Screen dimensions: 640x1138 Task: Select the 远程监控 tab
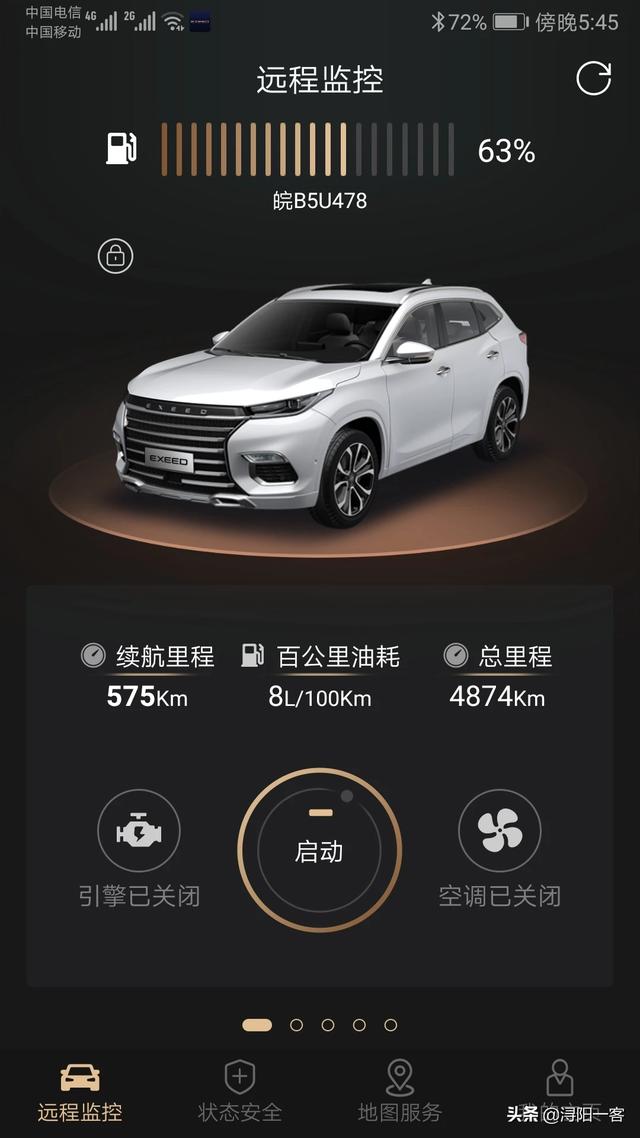pos(80,1091)
